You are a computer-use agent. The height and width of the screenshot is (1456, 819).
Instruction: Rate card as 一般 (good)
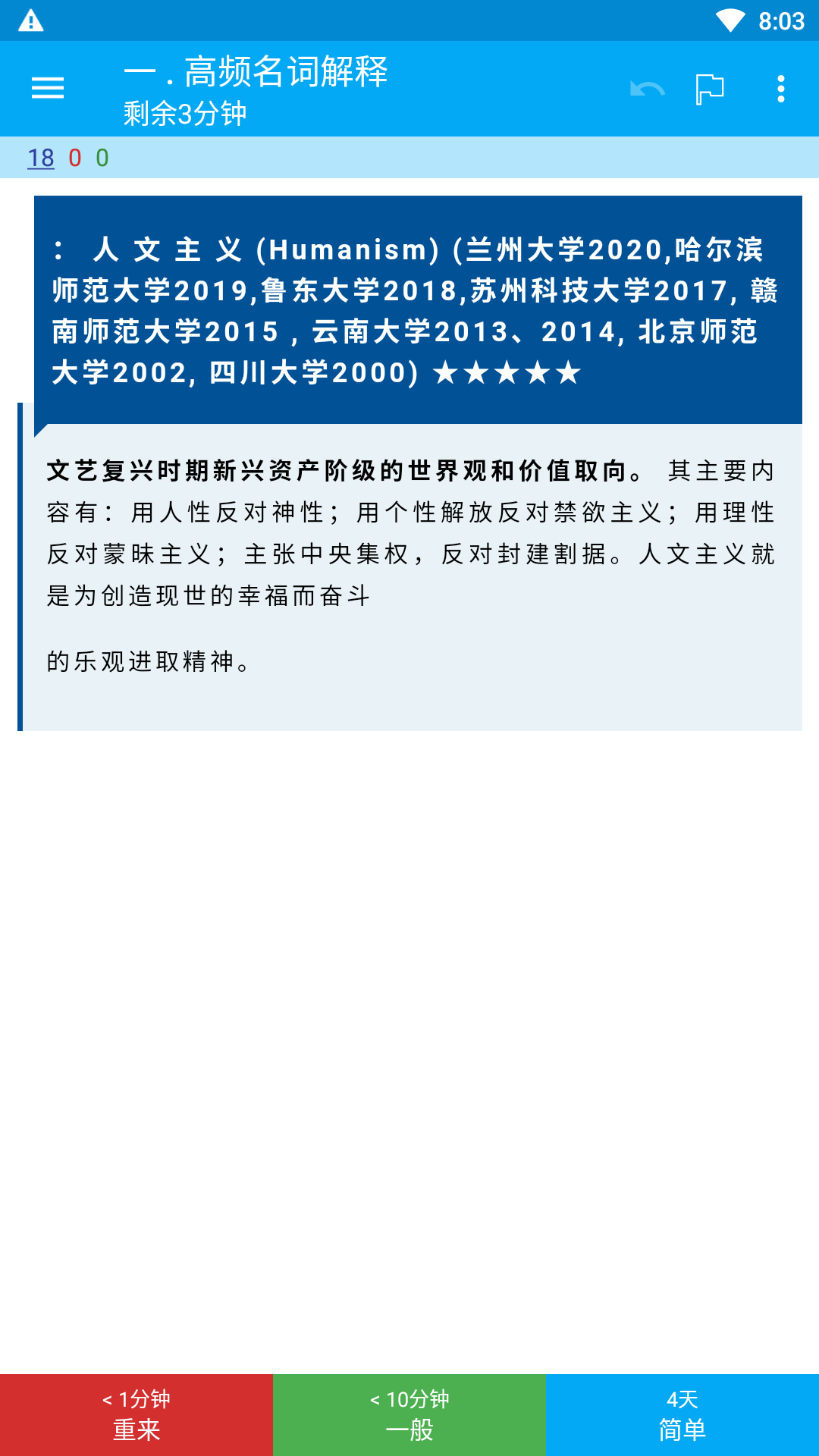coord(409,1414)
